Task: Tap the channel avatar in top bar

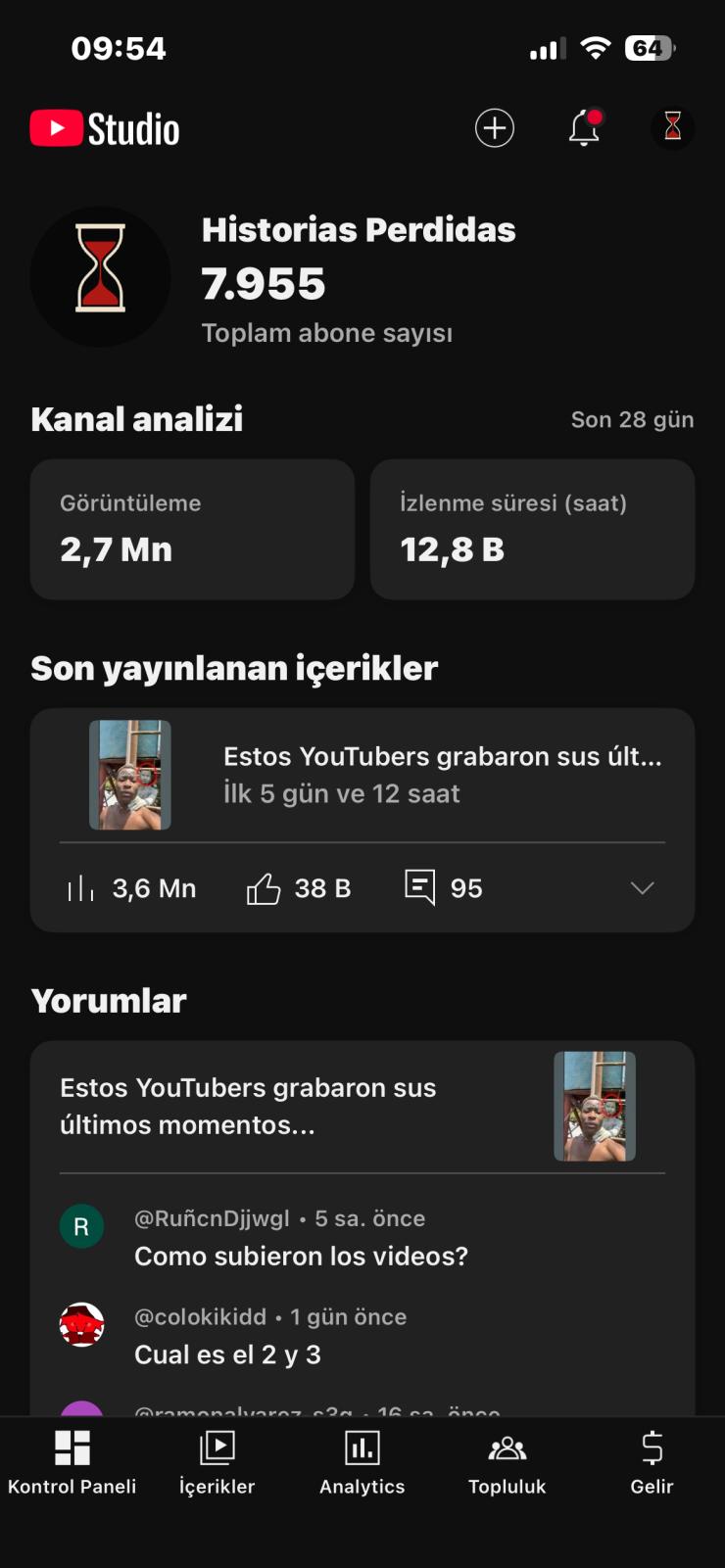Action: point(672,128)
